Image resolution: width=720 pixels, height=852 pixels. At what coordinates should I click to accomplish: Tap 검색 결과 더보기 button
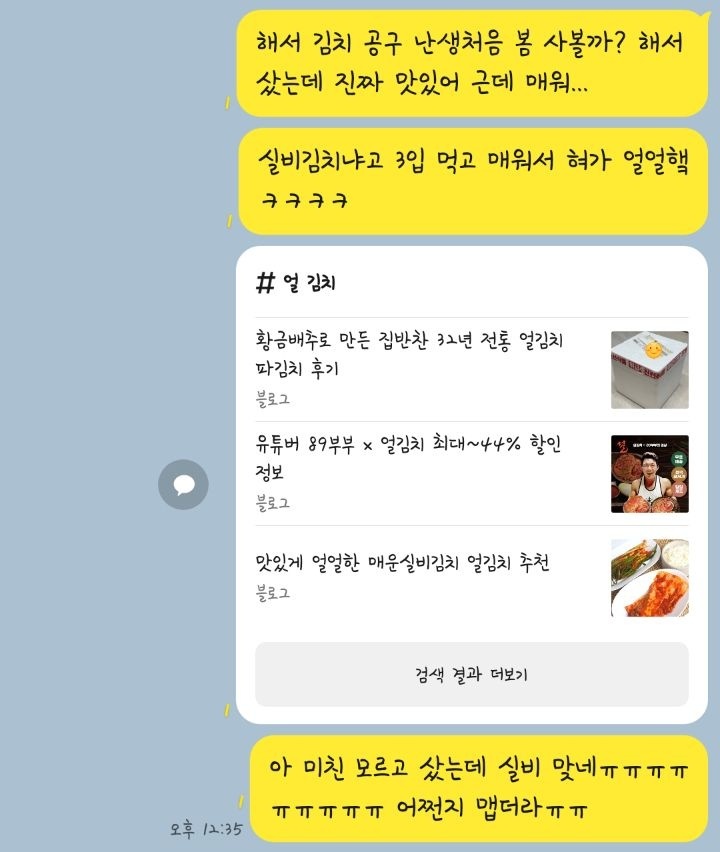coord(471,675)
